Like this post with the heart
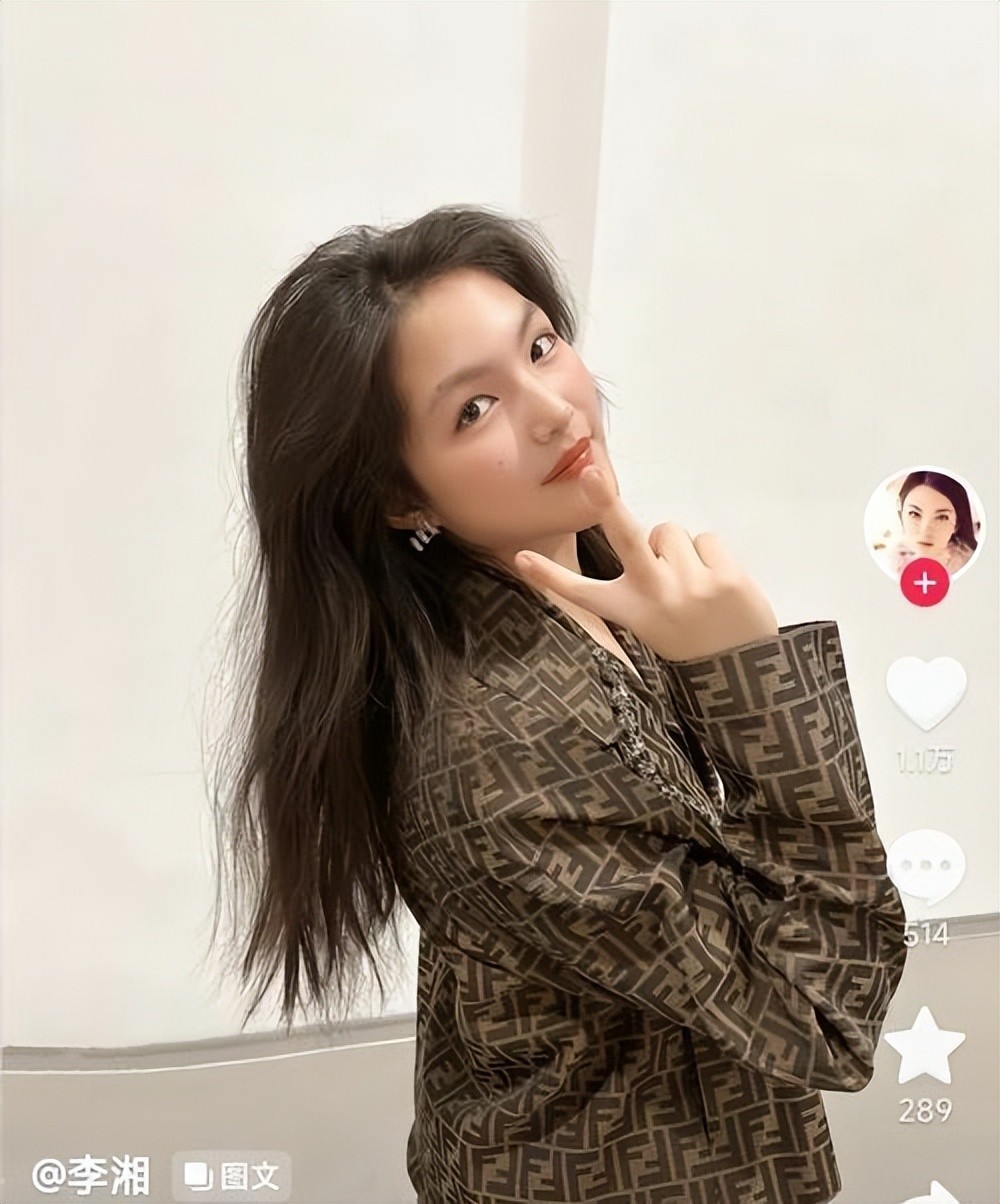Image resolution: width=1000 pixels, height=1204 pixels. click(926, 692)
